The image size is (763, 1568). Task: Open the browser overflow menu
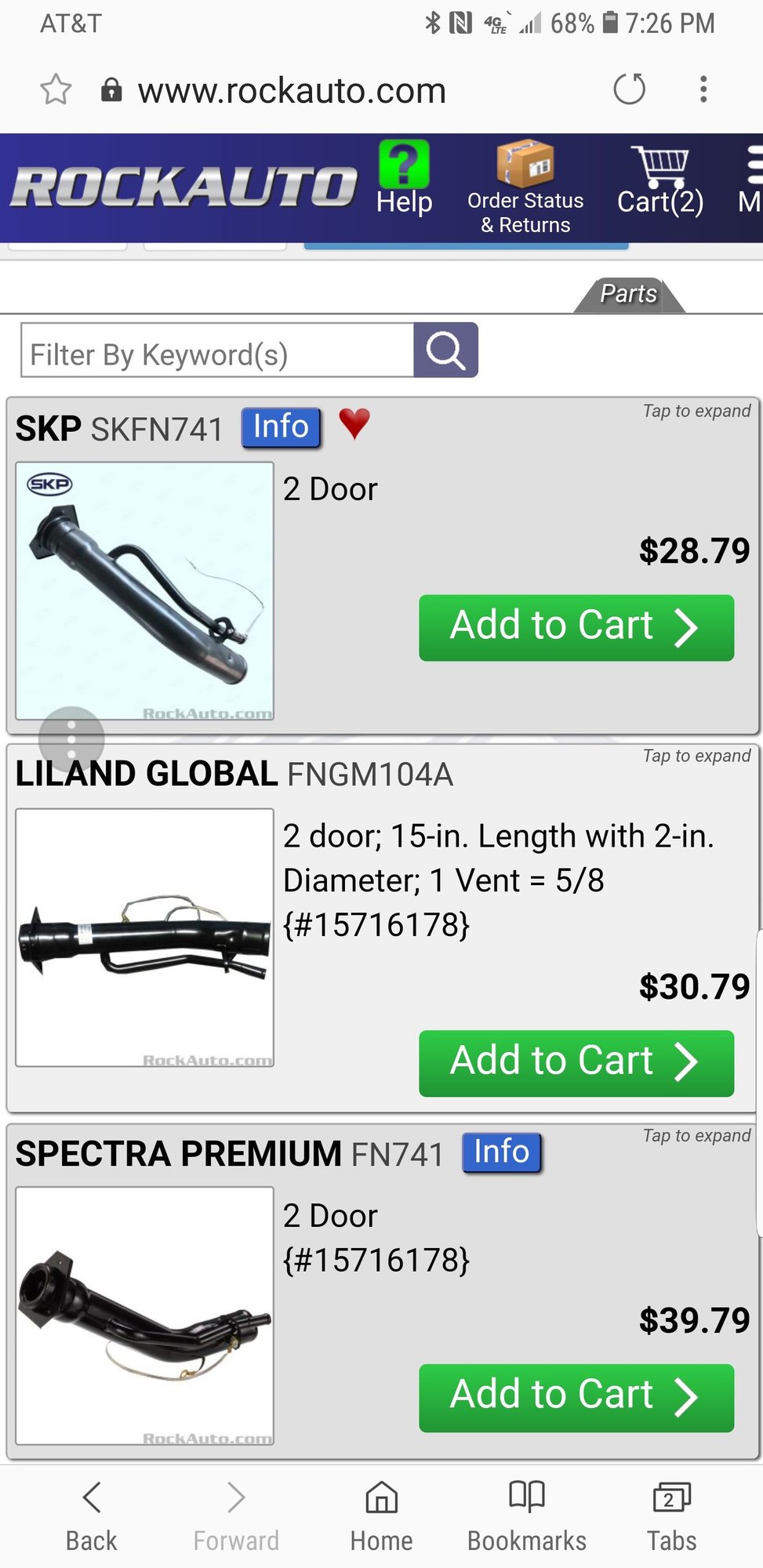tap(703, 89)
